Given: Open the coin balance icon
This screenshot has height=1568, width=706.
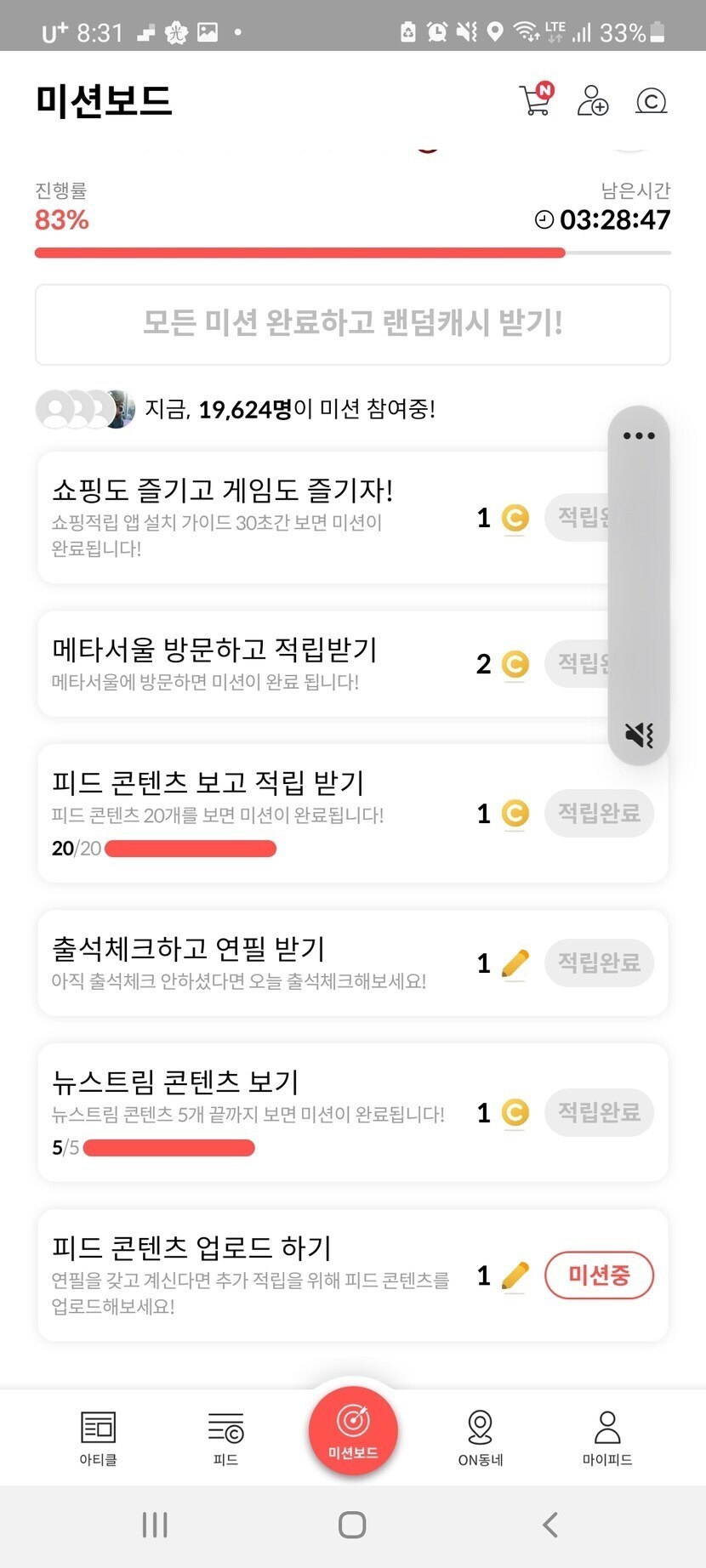Looking at the screenshot, I should [652, 101].
